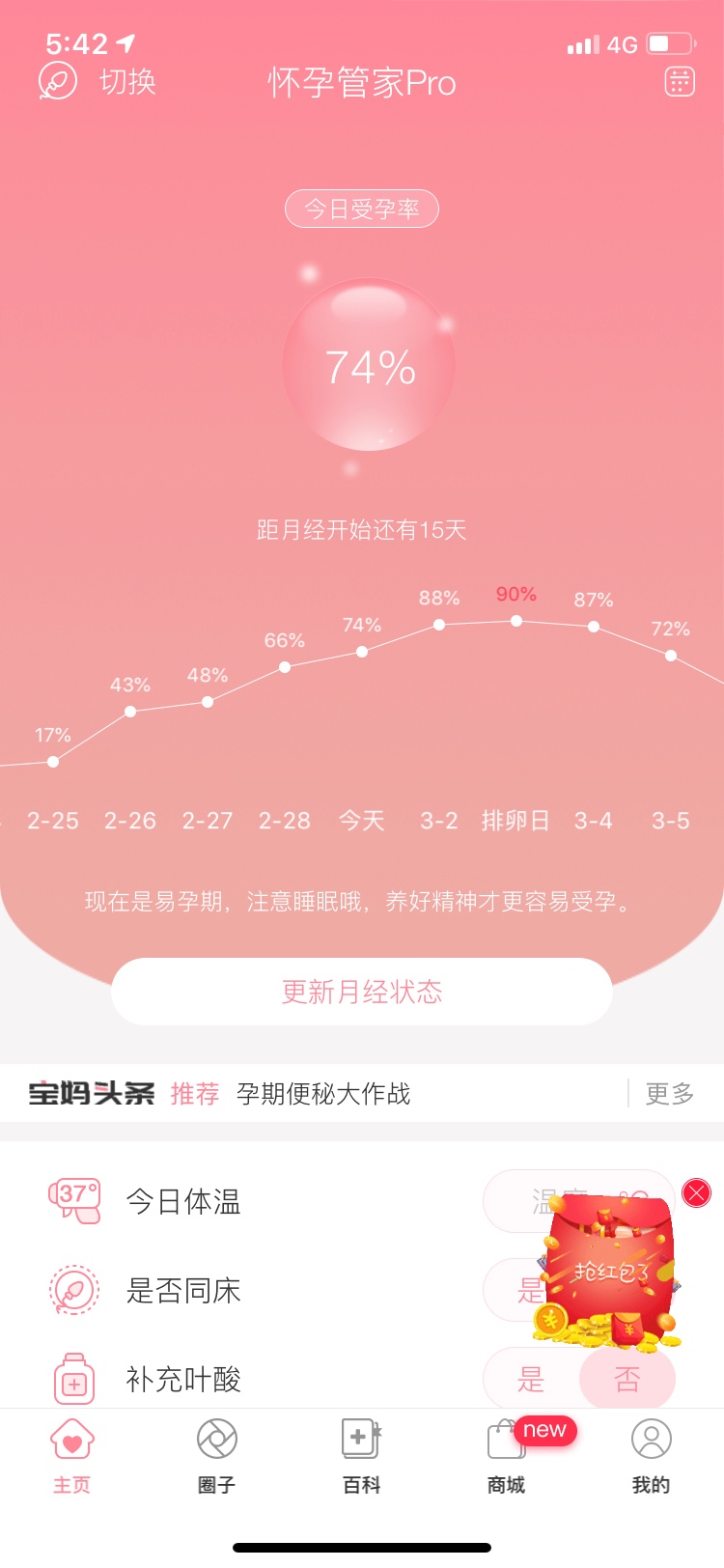Tap the 今日受孕率 pill label
This screenshot has height=1568, width=724.
(362, 209)
